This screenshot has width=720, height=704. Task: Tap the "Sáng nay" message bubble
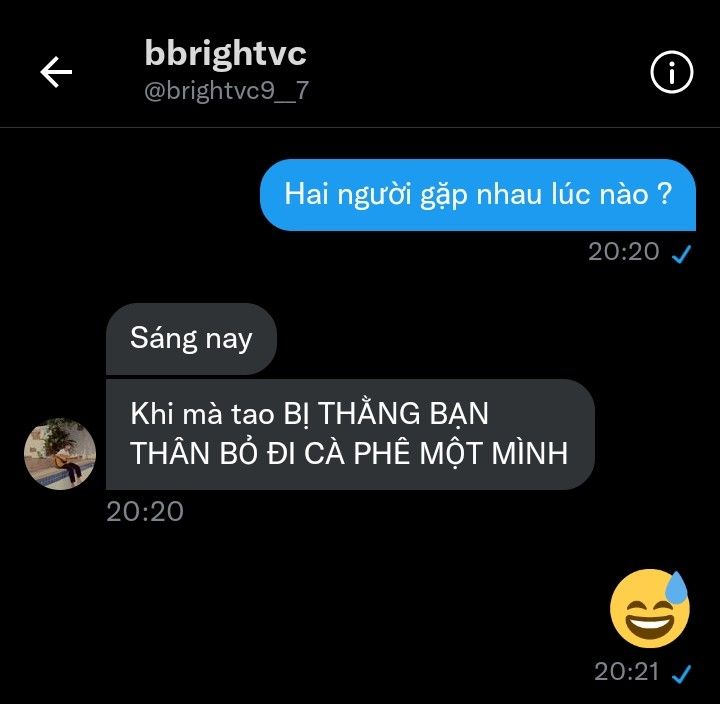pyautogui.click(x=191, y=339)
